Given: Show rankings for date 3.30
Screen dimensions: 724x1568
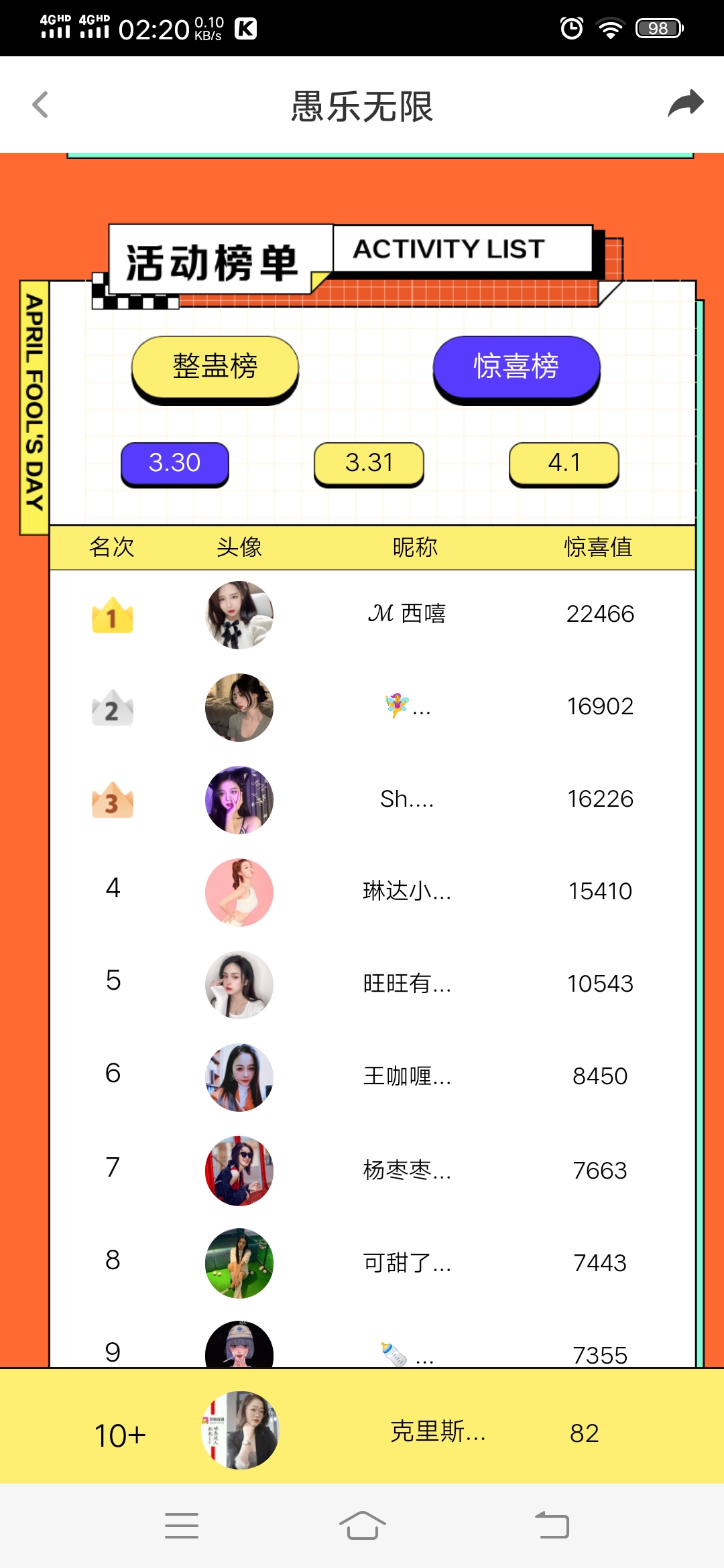Looking at the screenshot, I should coord(175,463).
